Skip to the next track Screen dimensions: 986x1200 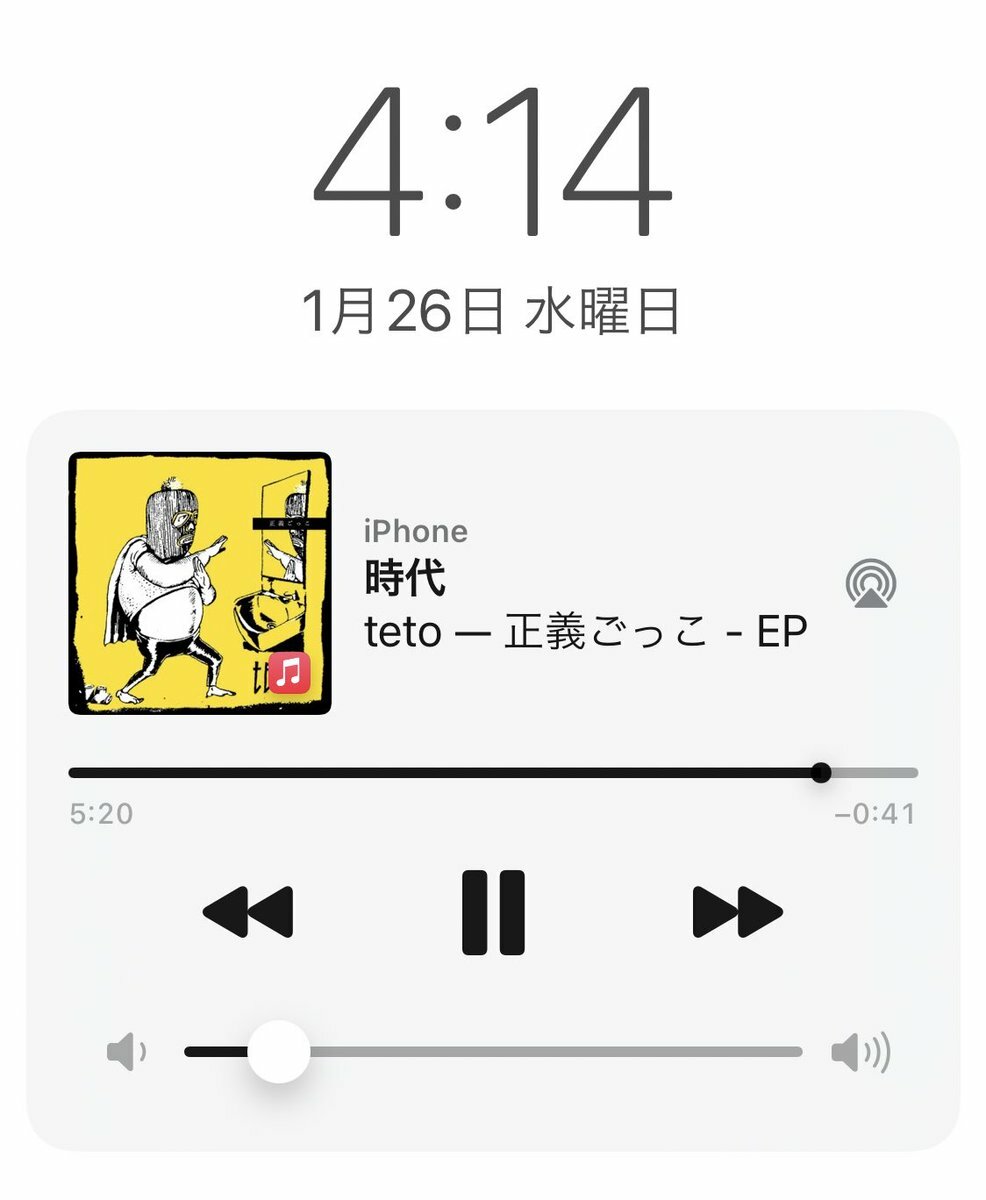737,912
